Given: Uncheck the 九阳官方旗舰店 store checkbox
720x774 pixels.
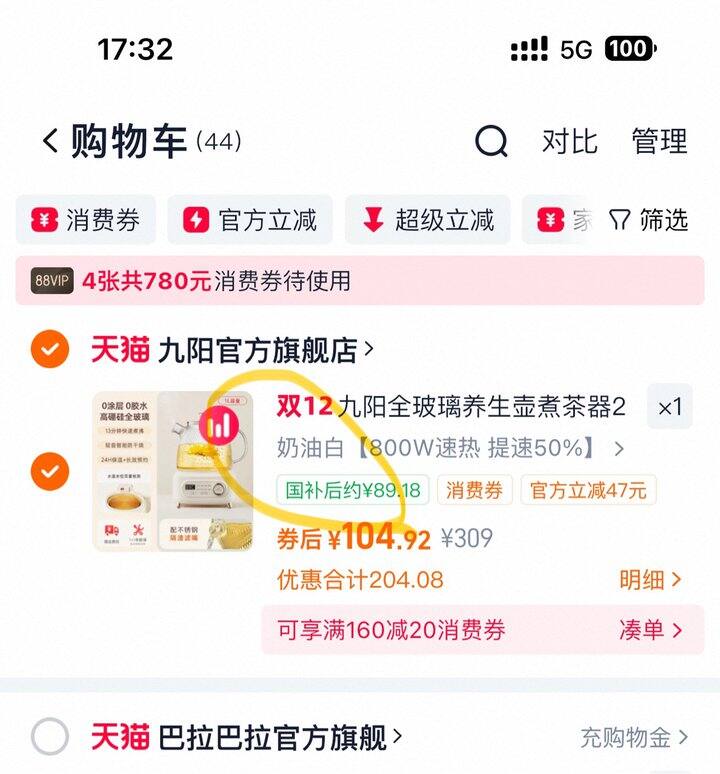Looking at the screenshot, I should coord(50,349).
